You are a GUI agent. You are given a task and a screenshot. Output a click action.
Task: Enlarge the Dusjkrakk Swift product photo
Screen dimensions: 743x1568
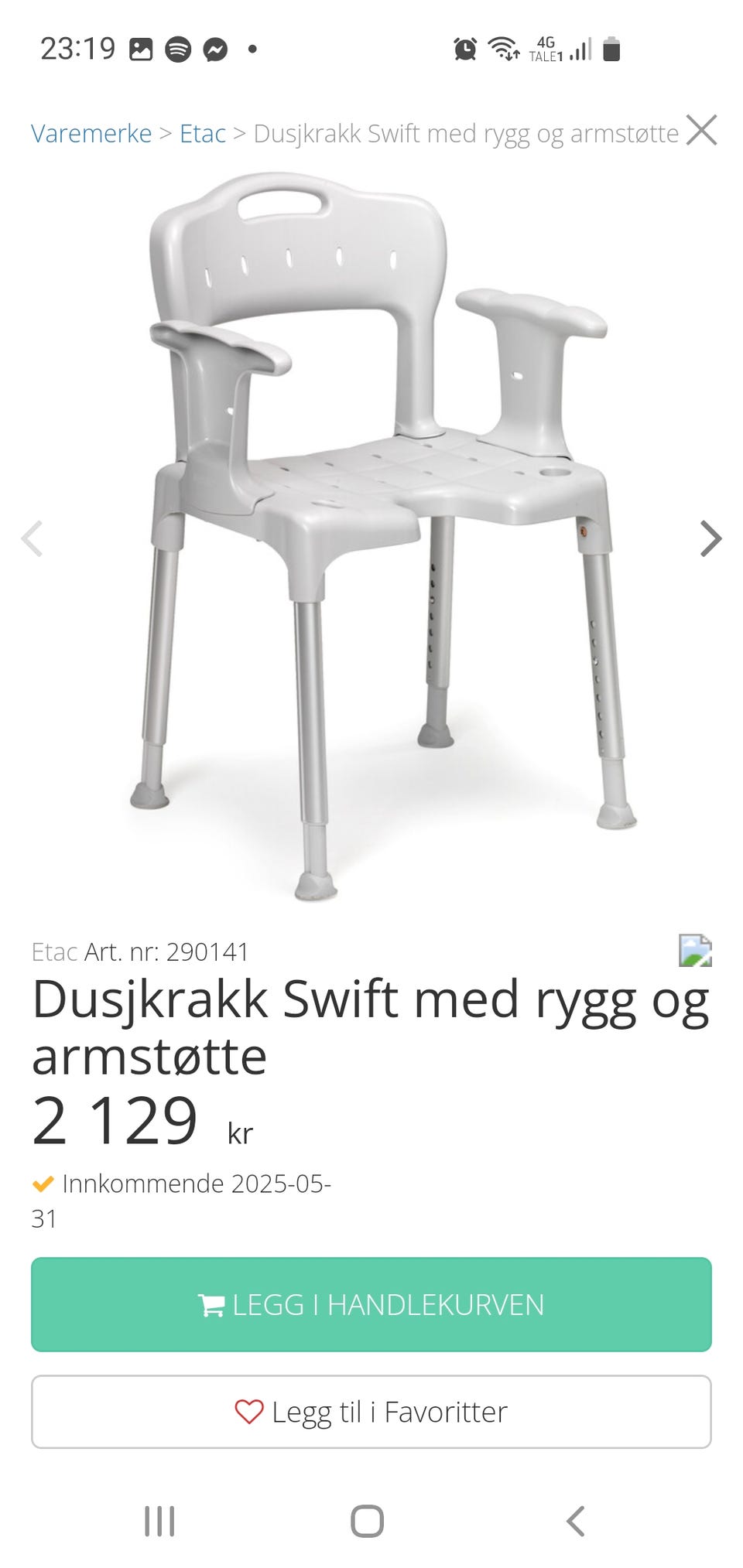[x=371, y=534]
